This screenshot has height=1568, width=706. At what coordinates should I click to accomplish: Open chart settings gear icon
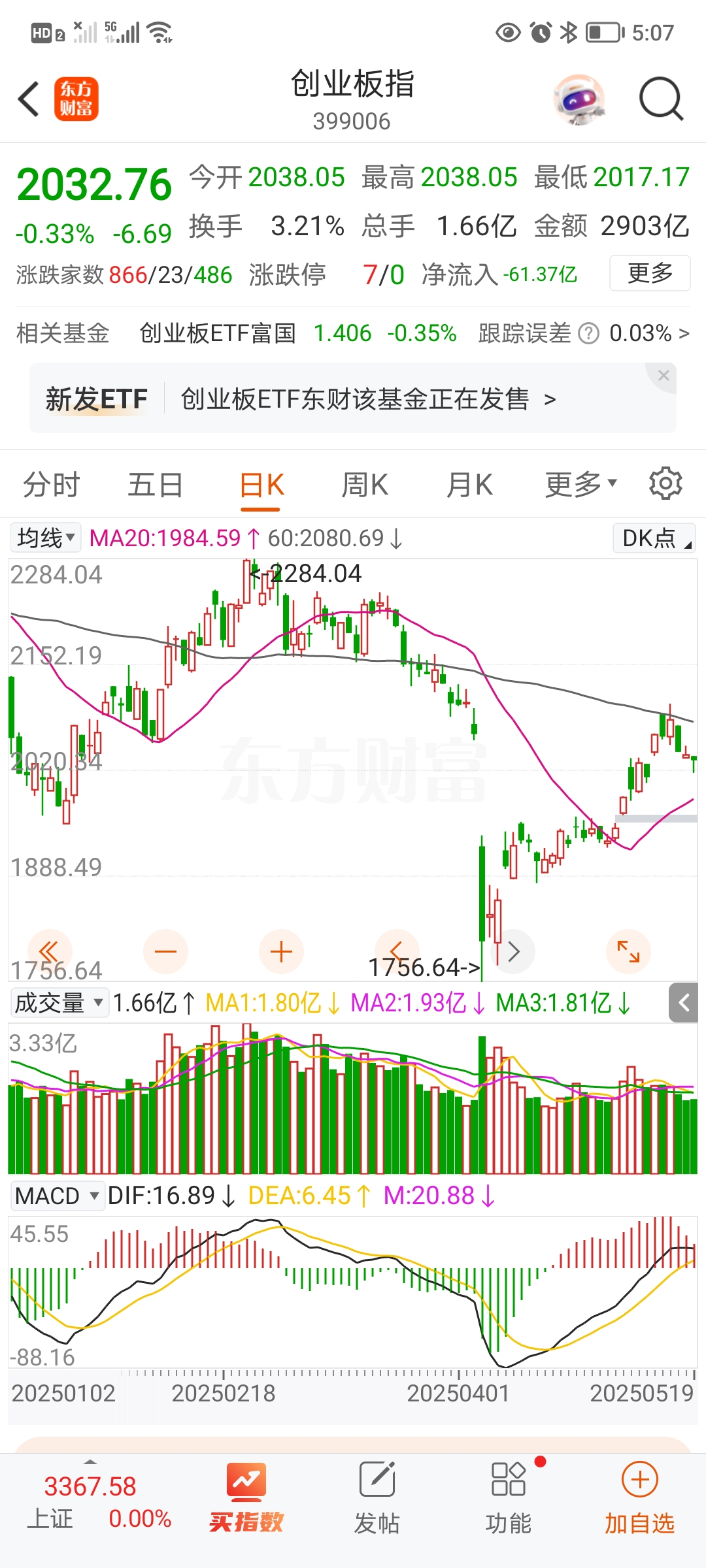coord(665,483)
